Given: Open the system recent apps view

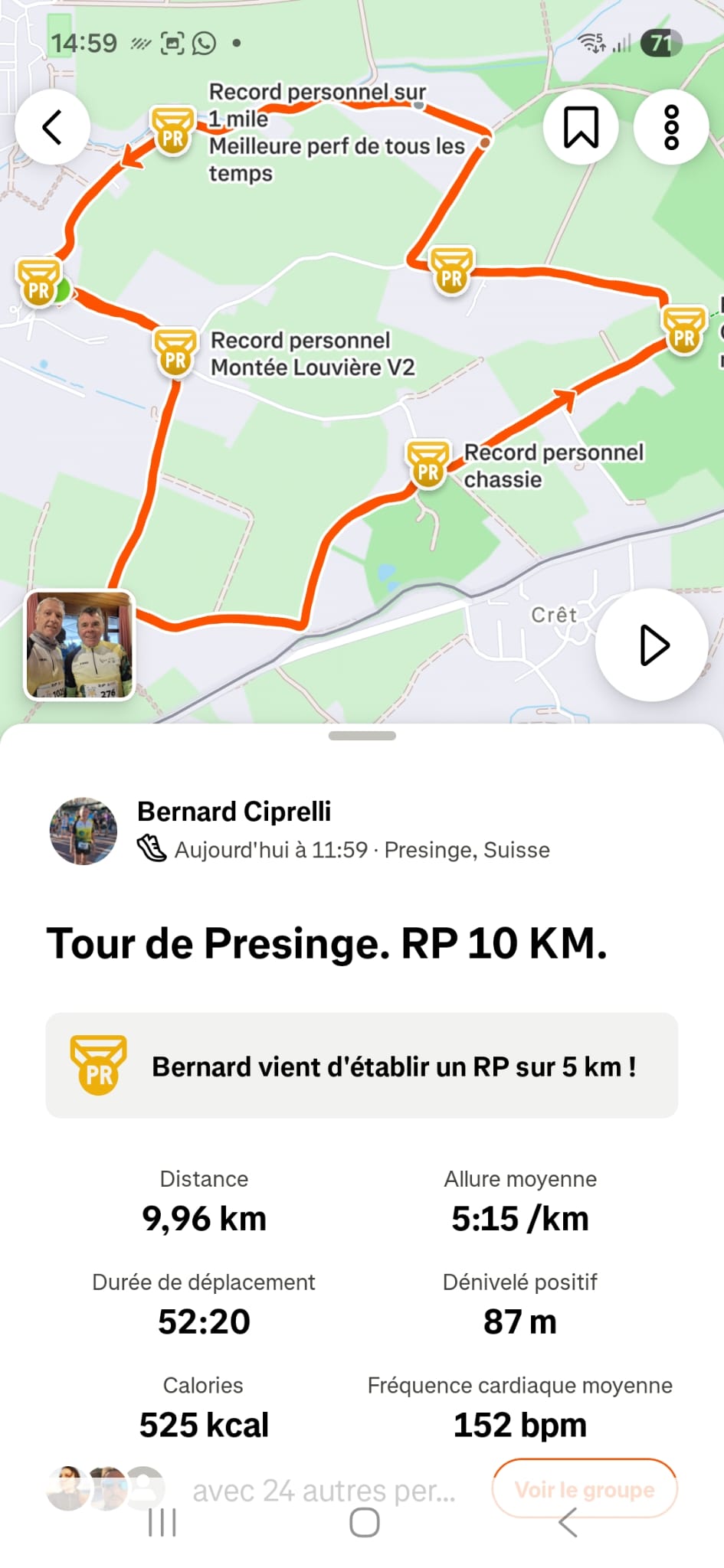Looking at the screenshot, I should (162, 1523).
